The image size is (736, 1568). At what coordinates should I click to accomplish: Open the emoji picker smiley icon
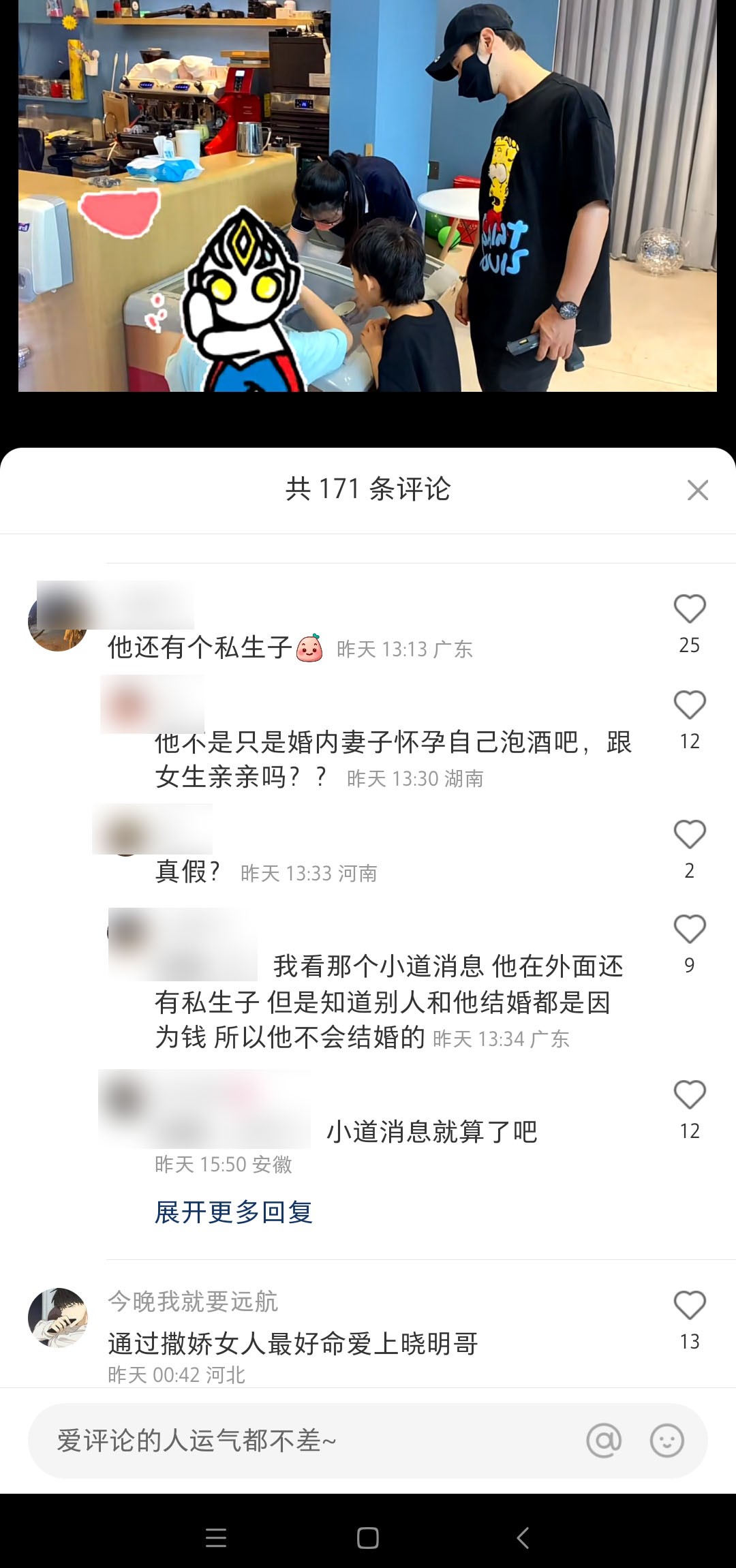tap(666, 1441)
